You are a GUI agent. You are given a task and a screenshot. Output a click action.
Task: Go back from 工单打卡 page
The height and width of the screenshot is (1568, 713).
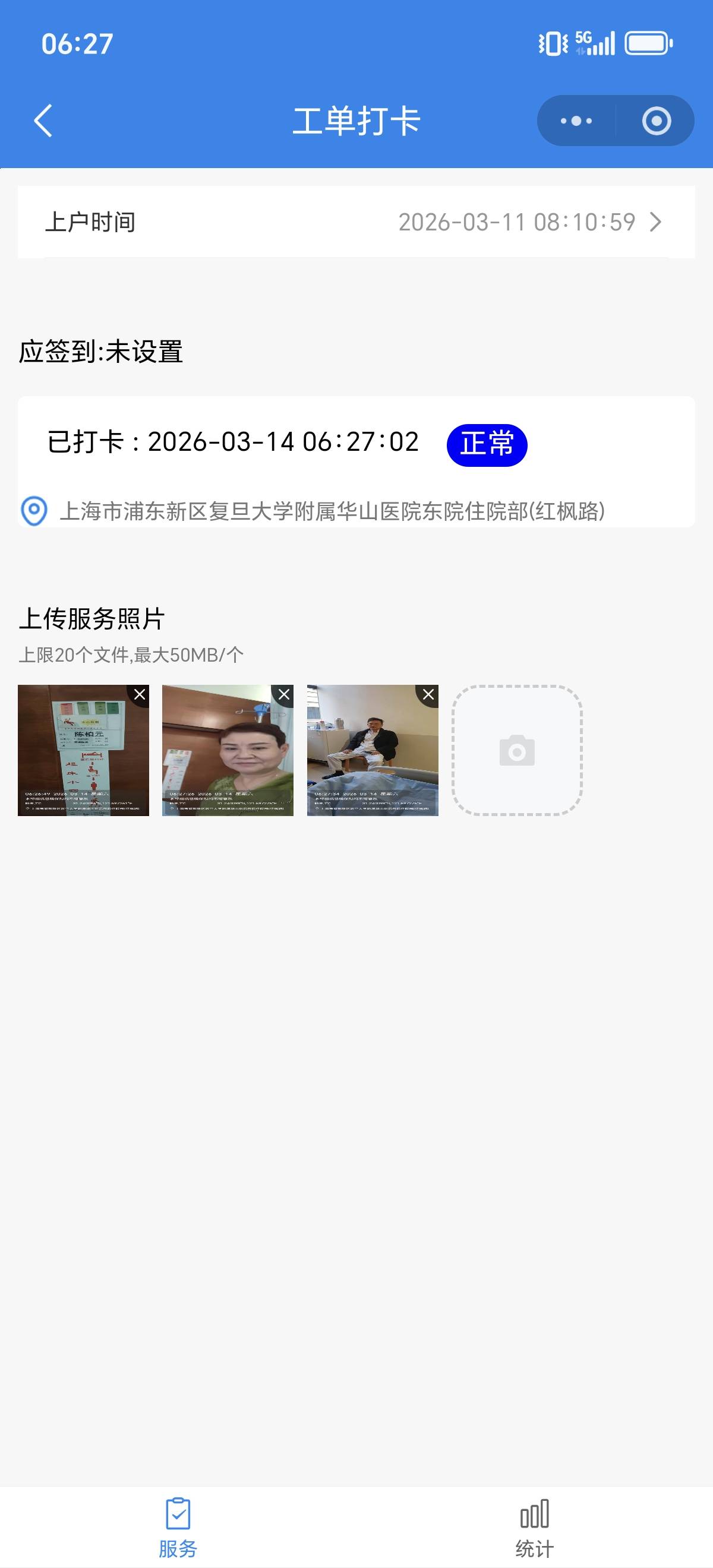[x=43, y=121]
